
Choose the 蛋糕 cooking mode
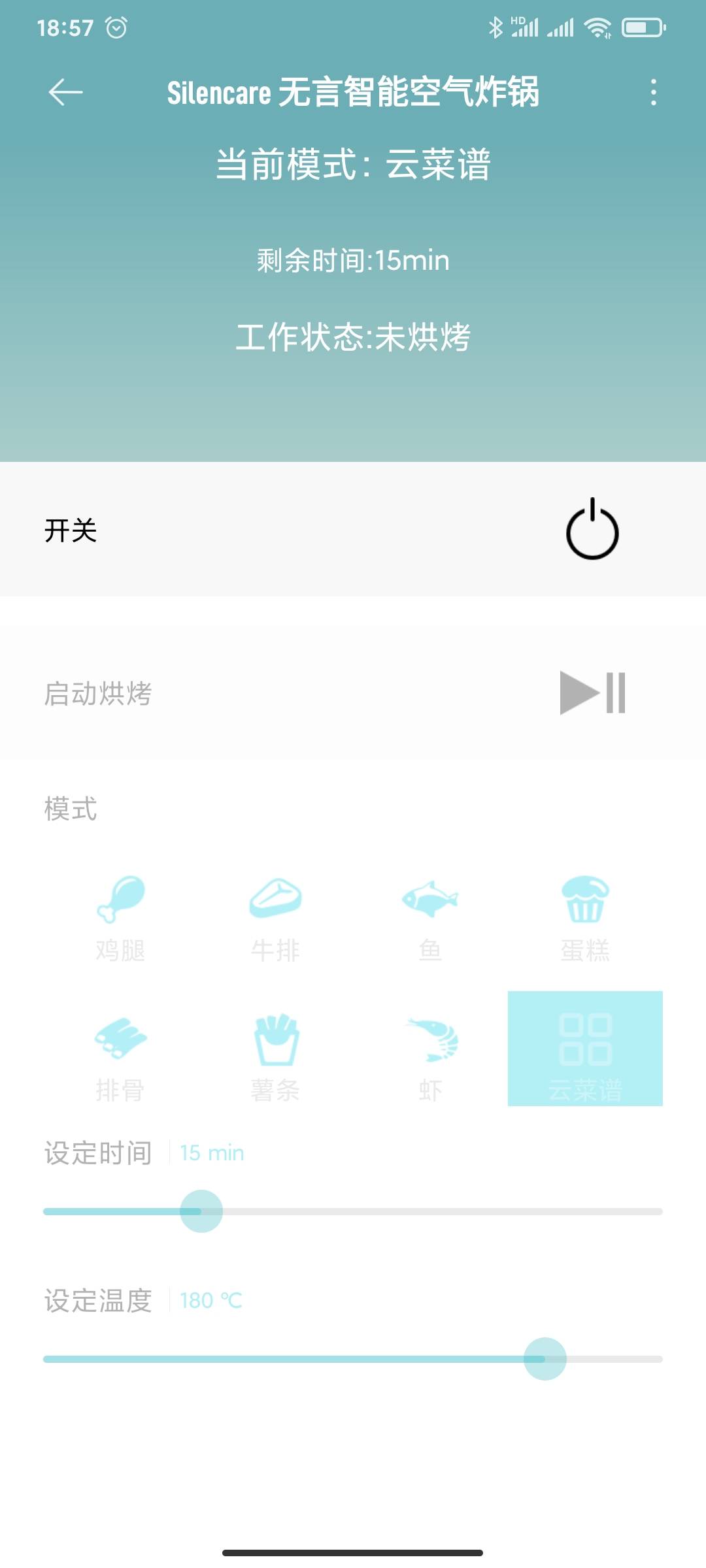coord(585,918)
